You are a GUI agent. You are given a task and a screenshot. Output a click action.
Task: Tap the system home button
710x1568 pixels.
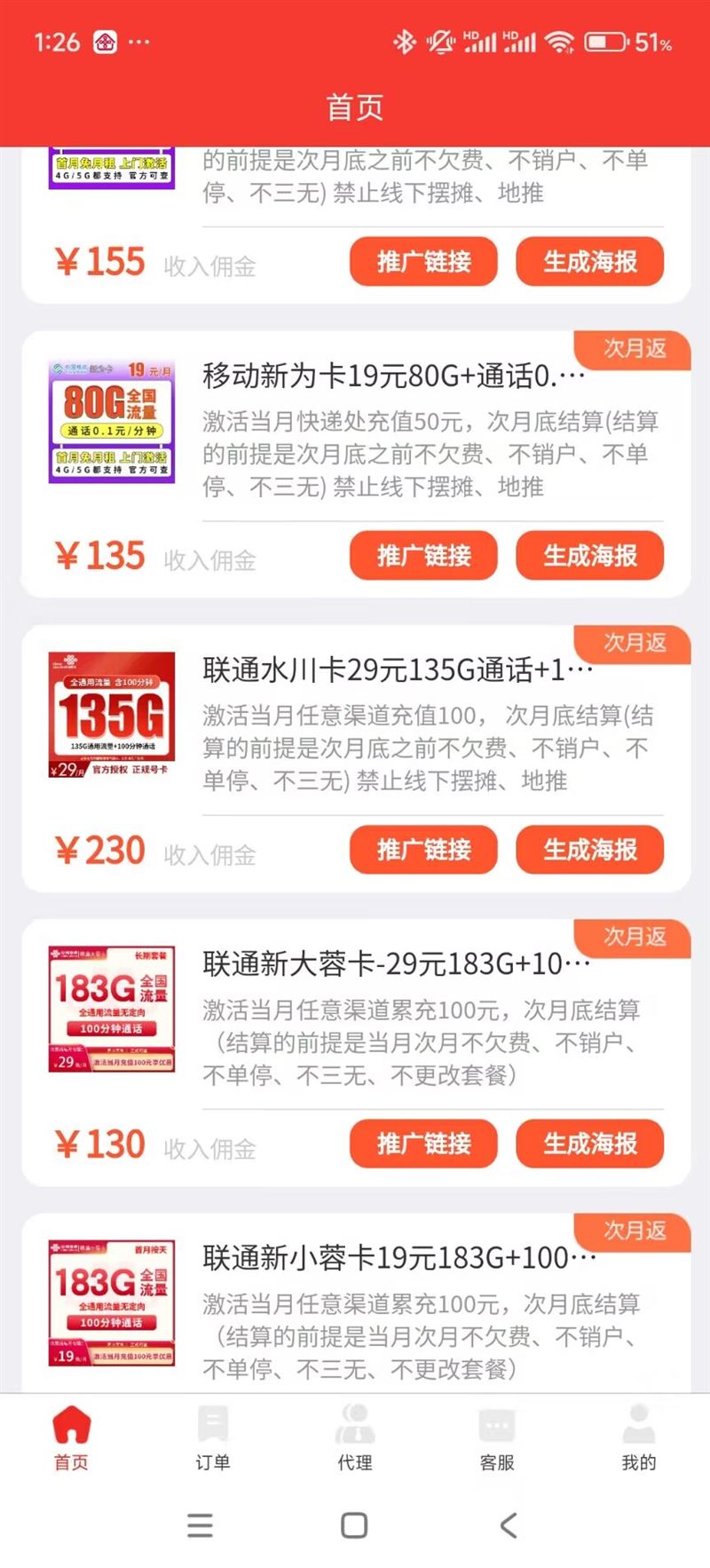click(x=354, y=1525)
